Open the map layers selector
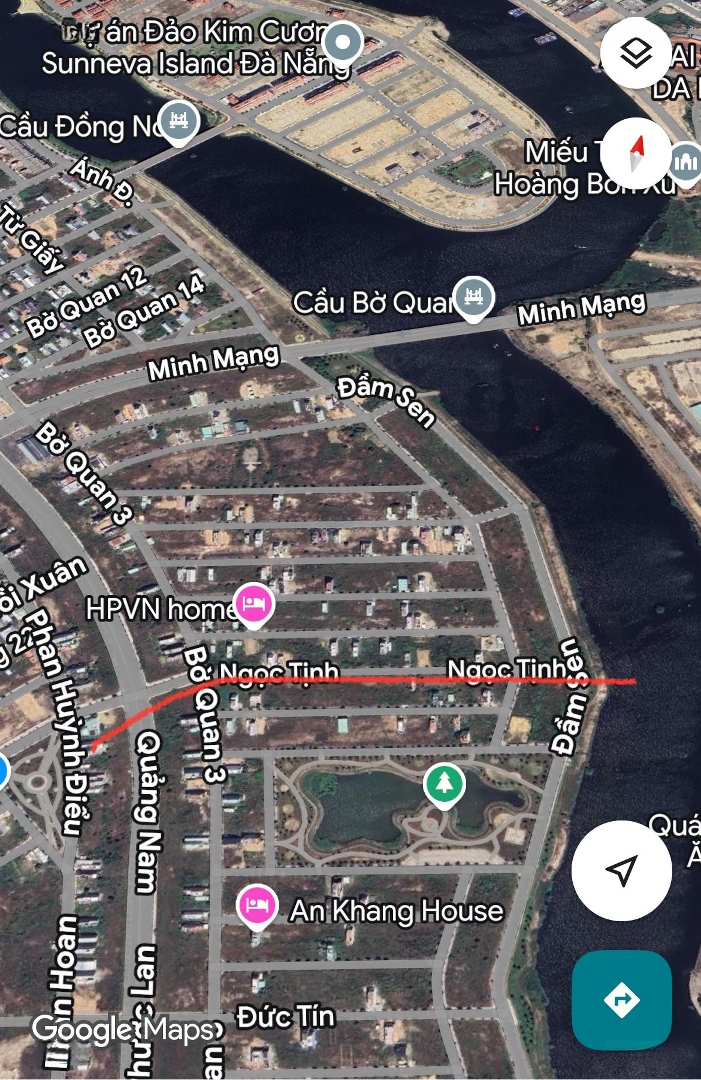 (x=636, y=52)
